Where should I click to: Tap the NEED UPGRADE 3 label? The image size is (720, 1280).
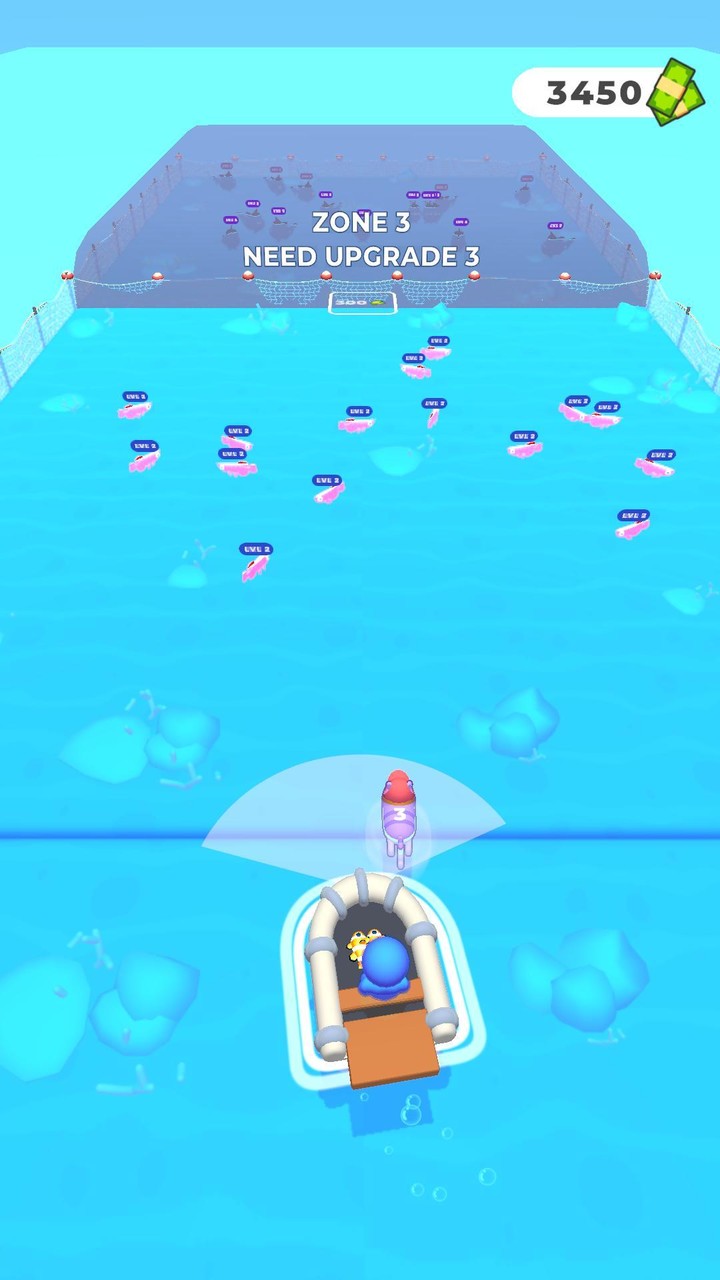point(363,257)
